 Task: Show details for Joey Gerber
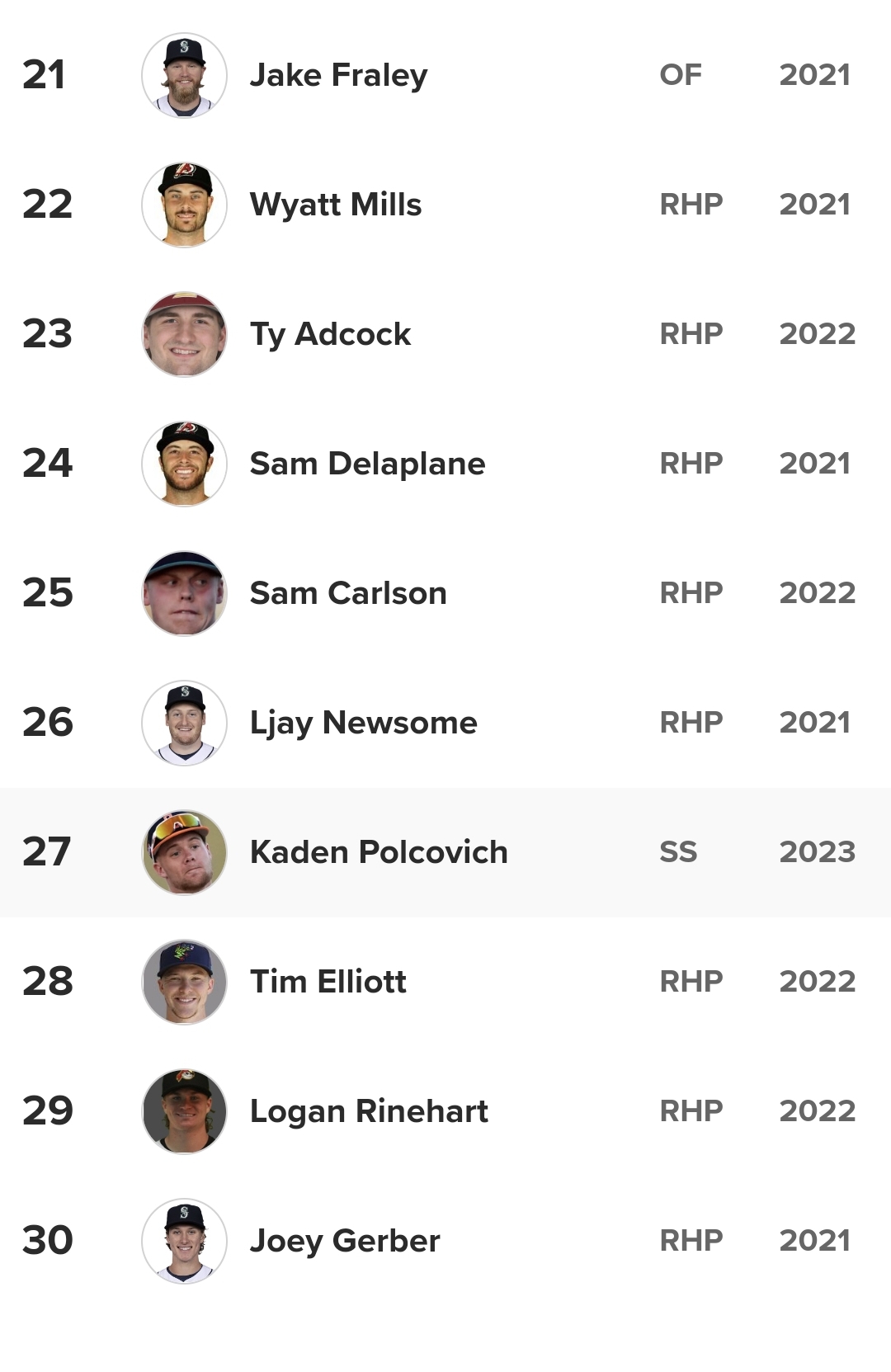pyautogui.click(x=345, y=1241)
